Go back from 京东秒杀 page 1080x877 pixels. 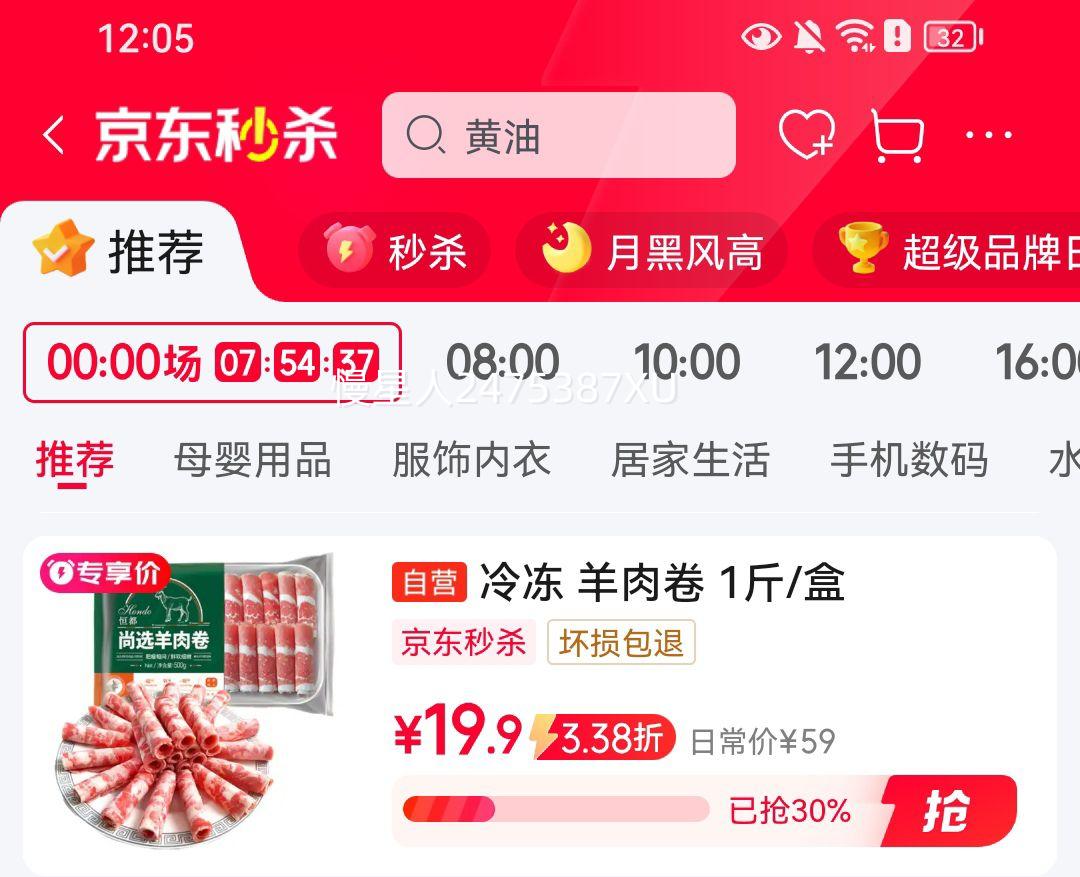(54, 135)
